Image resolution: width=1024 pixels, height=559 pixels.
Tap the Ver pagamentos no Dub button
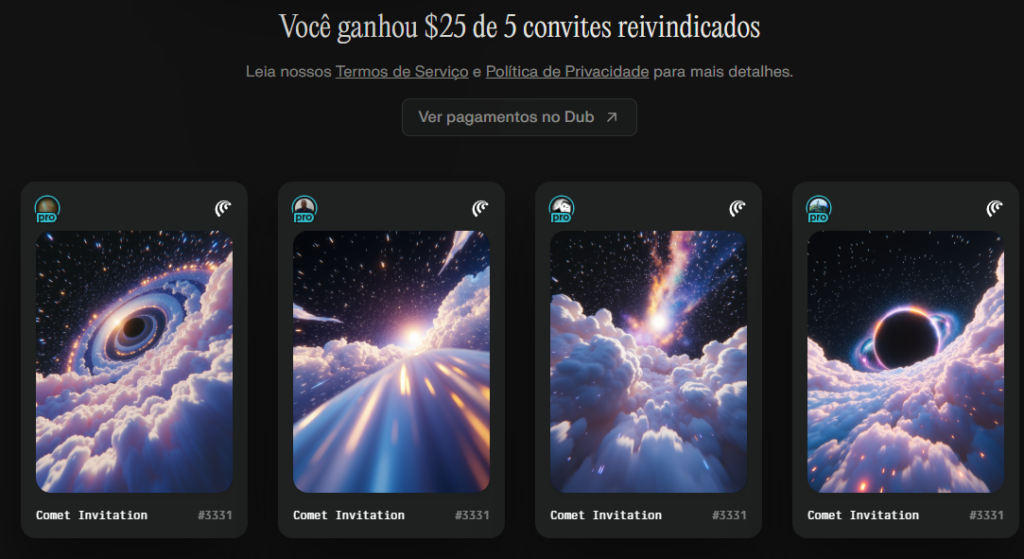519,117
